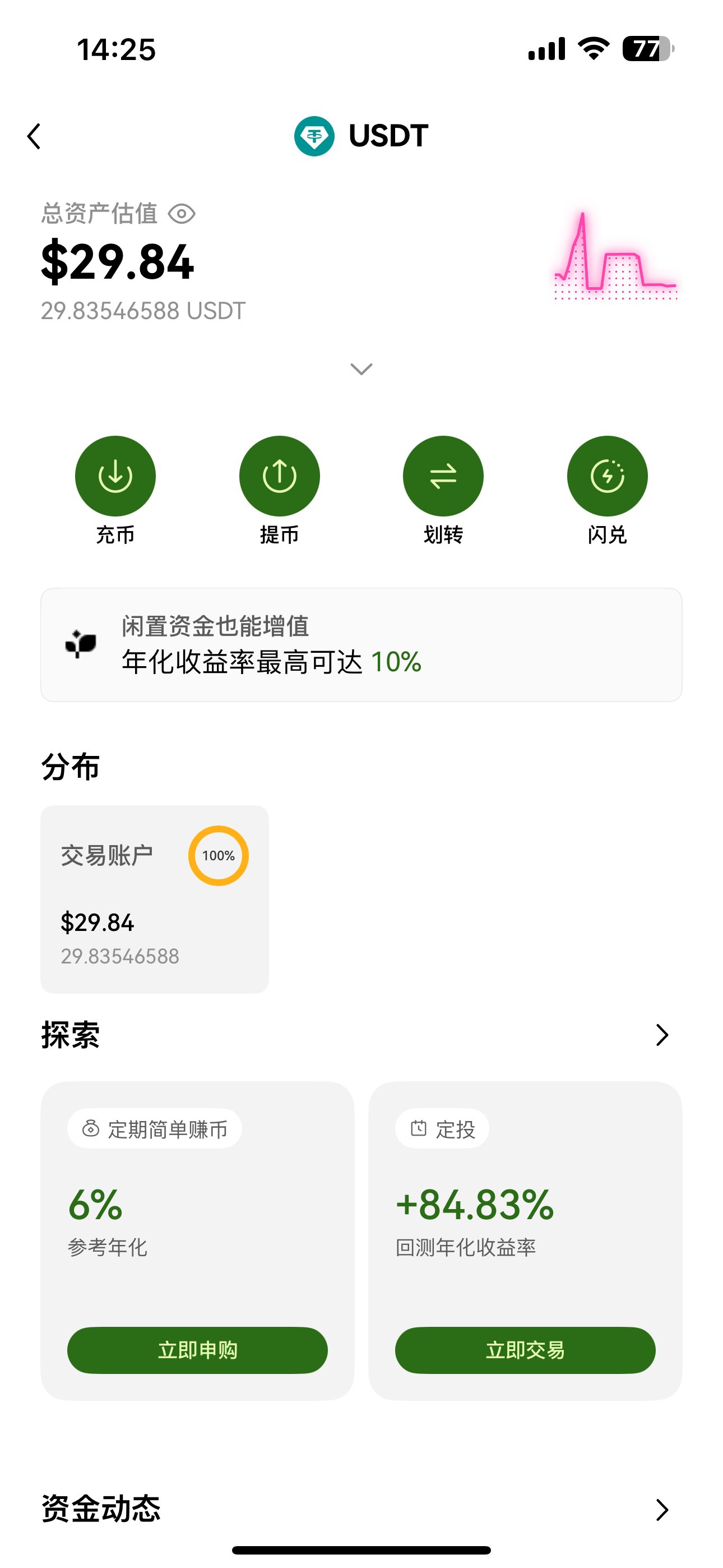Expand asset details with the down chevron

tap(361, 369)
